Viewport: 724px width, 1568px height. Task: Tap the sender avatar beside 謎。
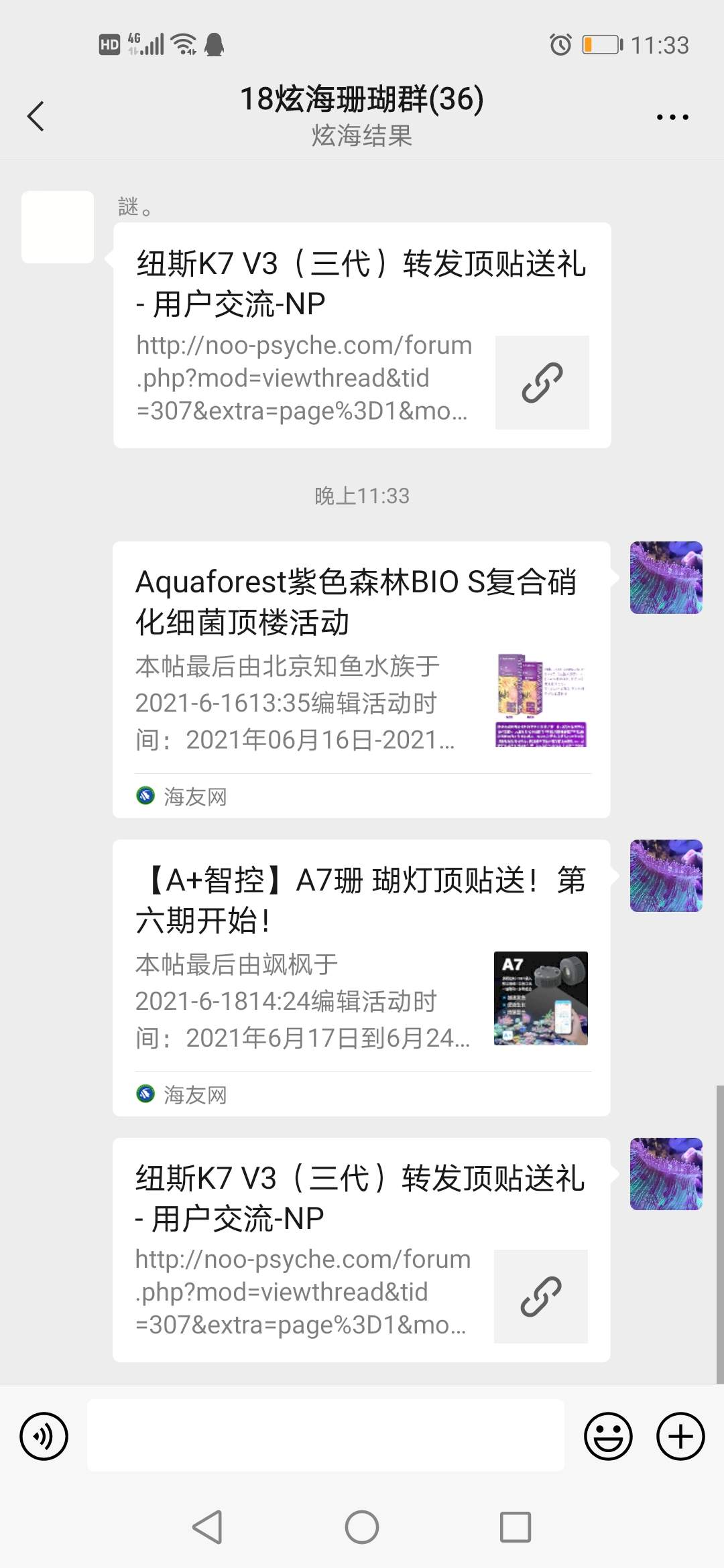(58, 227)
